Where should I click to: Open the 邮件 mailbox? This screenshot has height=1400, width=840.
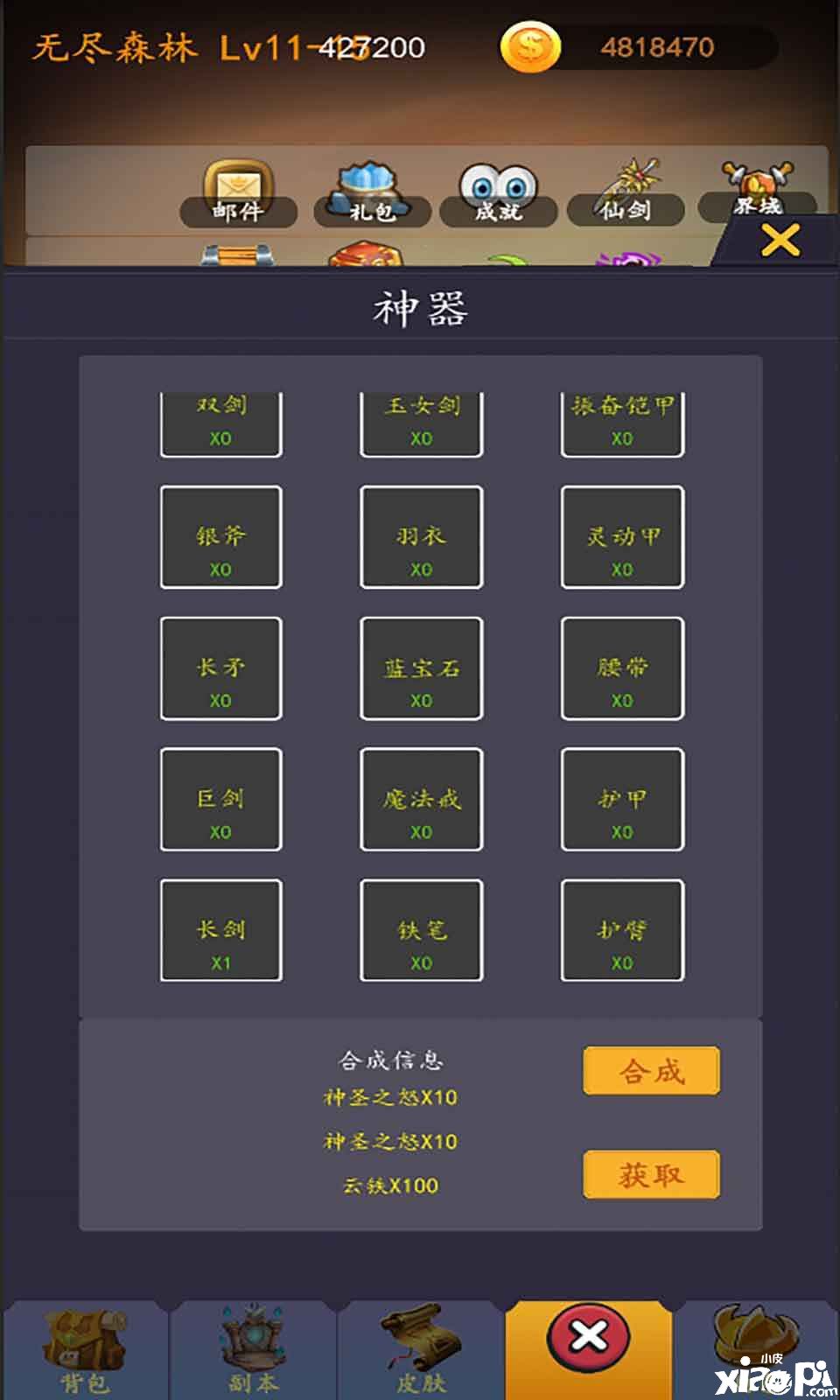[238, 196]
